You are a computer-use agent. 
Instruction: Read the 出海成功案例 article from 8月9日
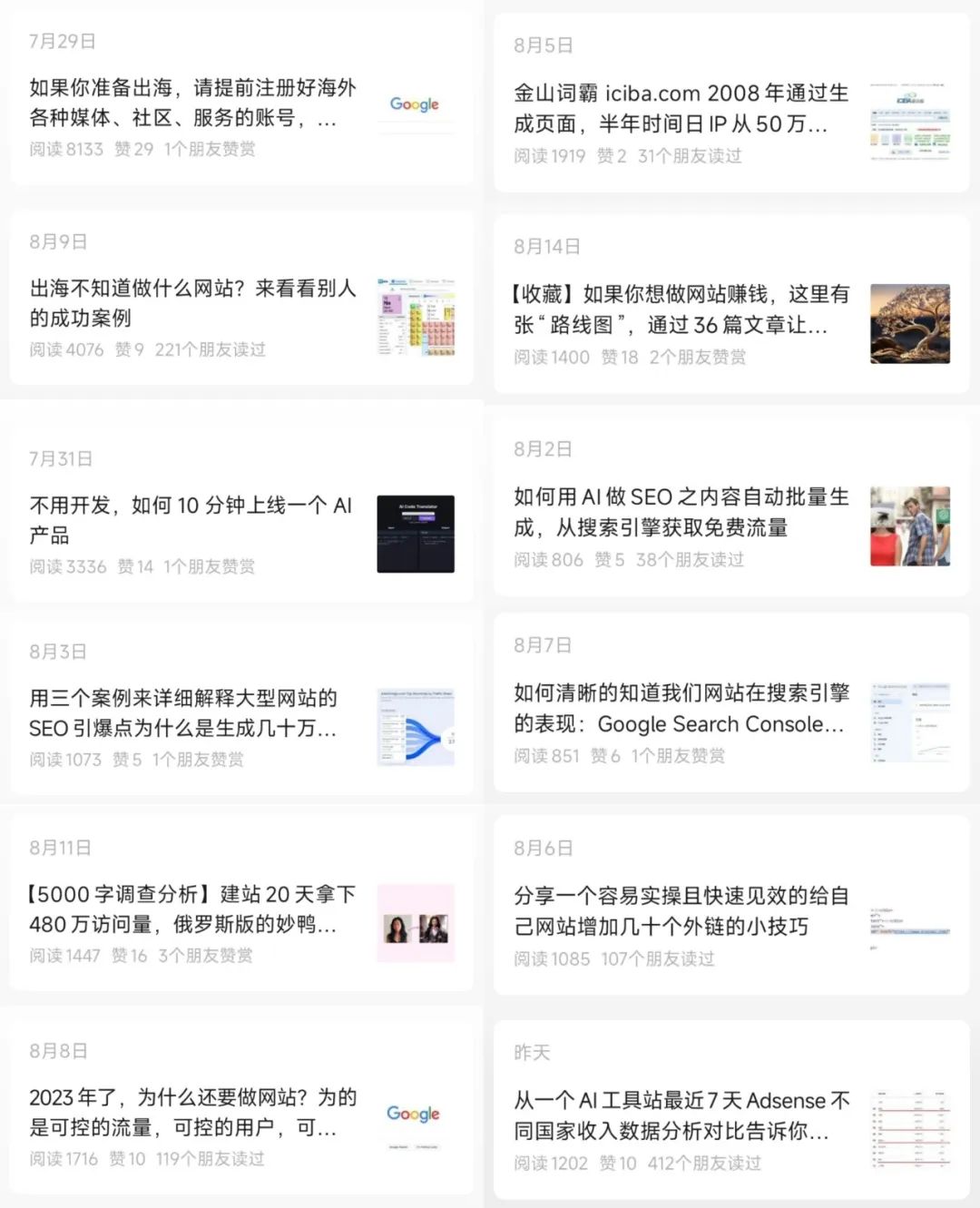pyautogui.click(x=192, y=303)
